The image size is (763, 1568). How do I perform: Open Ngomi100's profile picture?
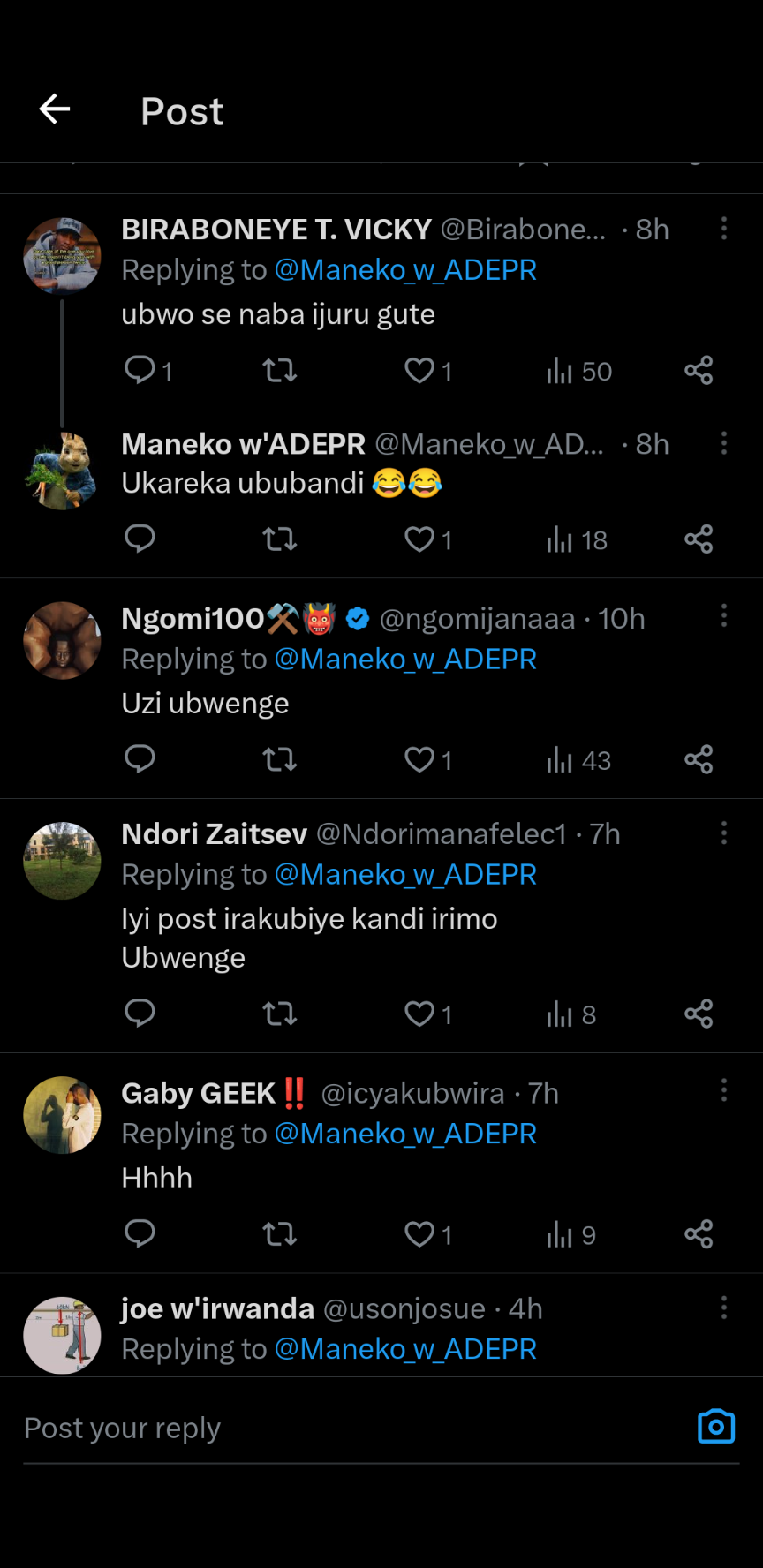(62, 640)
